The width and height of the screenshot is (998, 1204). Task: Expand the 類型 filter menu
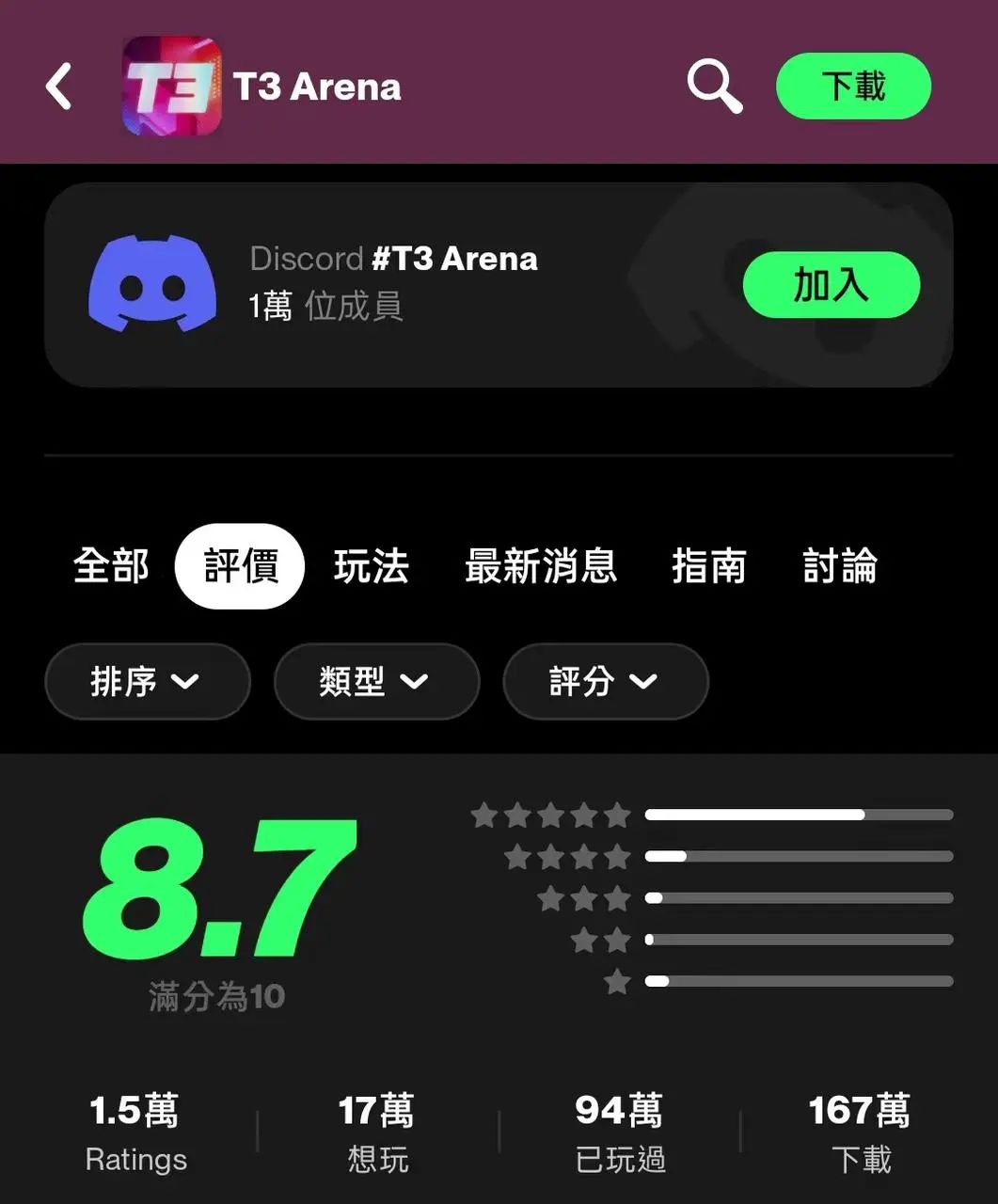[x=375, y=682]
